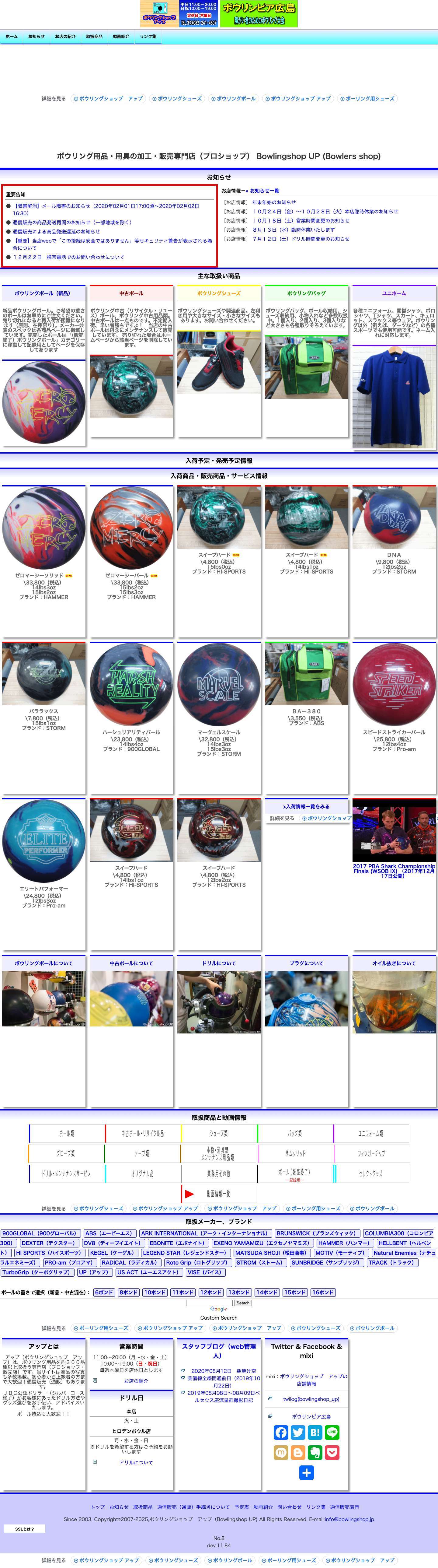Open 動画情報一覧 button
Viewport: 438px width, 1568px height.
click(218, 1194)
